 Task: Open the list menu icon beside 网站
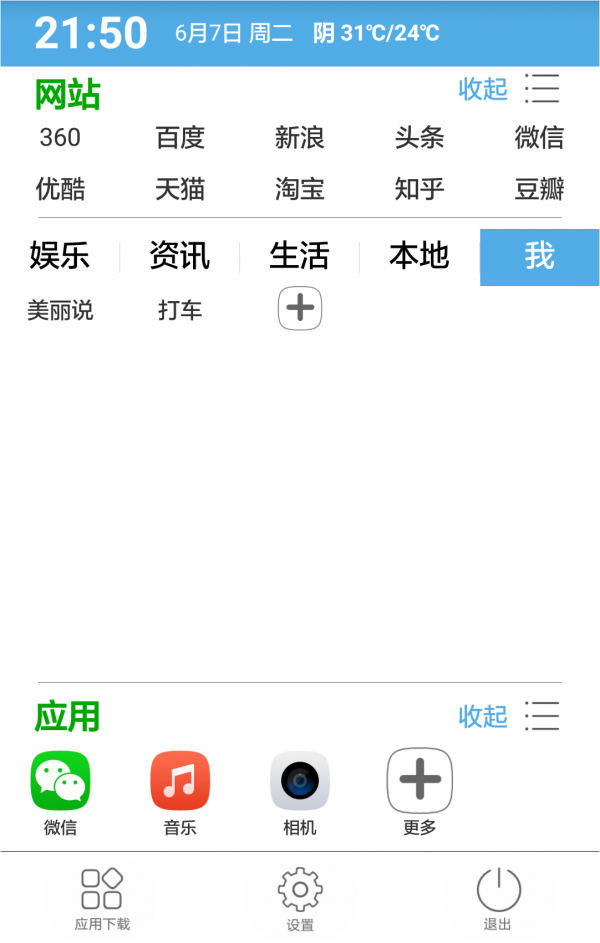point(542,89)
